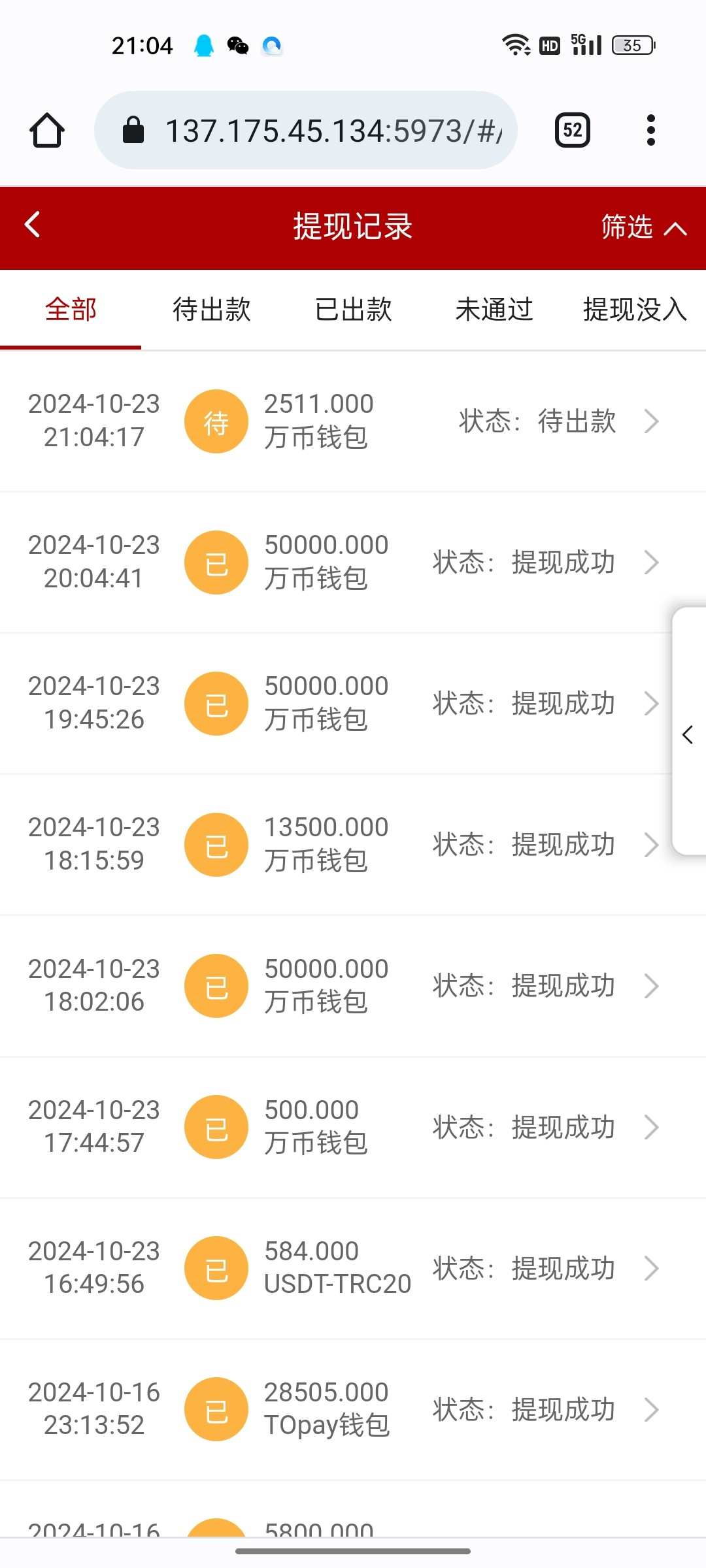Open the browser three-dot menu

pyautogui.click(x=650, y=130)
